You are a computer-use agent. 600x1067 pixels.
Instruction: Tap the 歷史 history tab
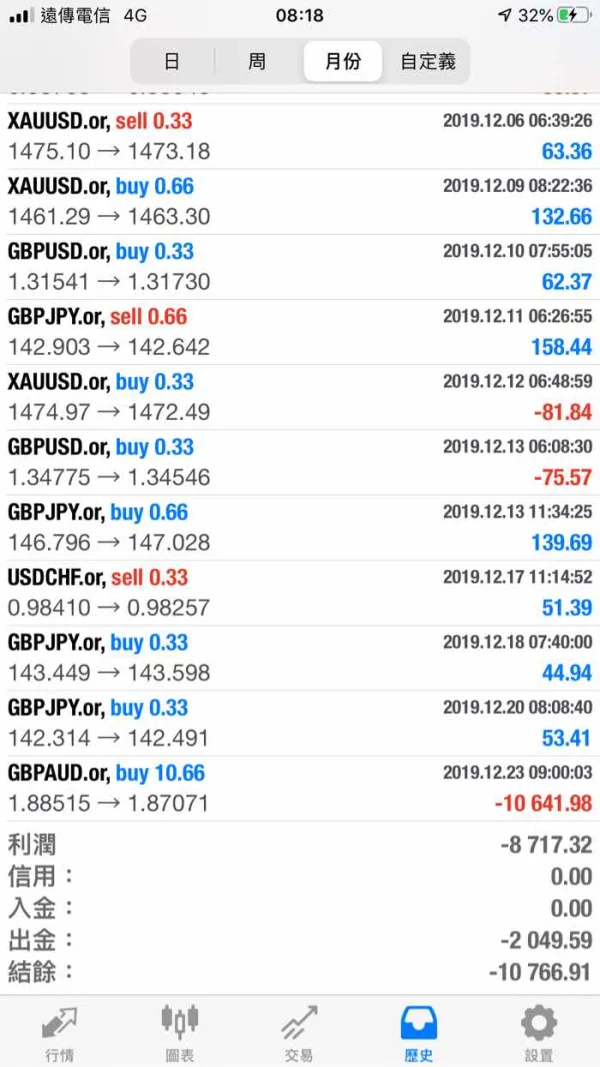pos(419,1031)
